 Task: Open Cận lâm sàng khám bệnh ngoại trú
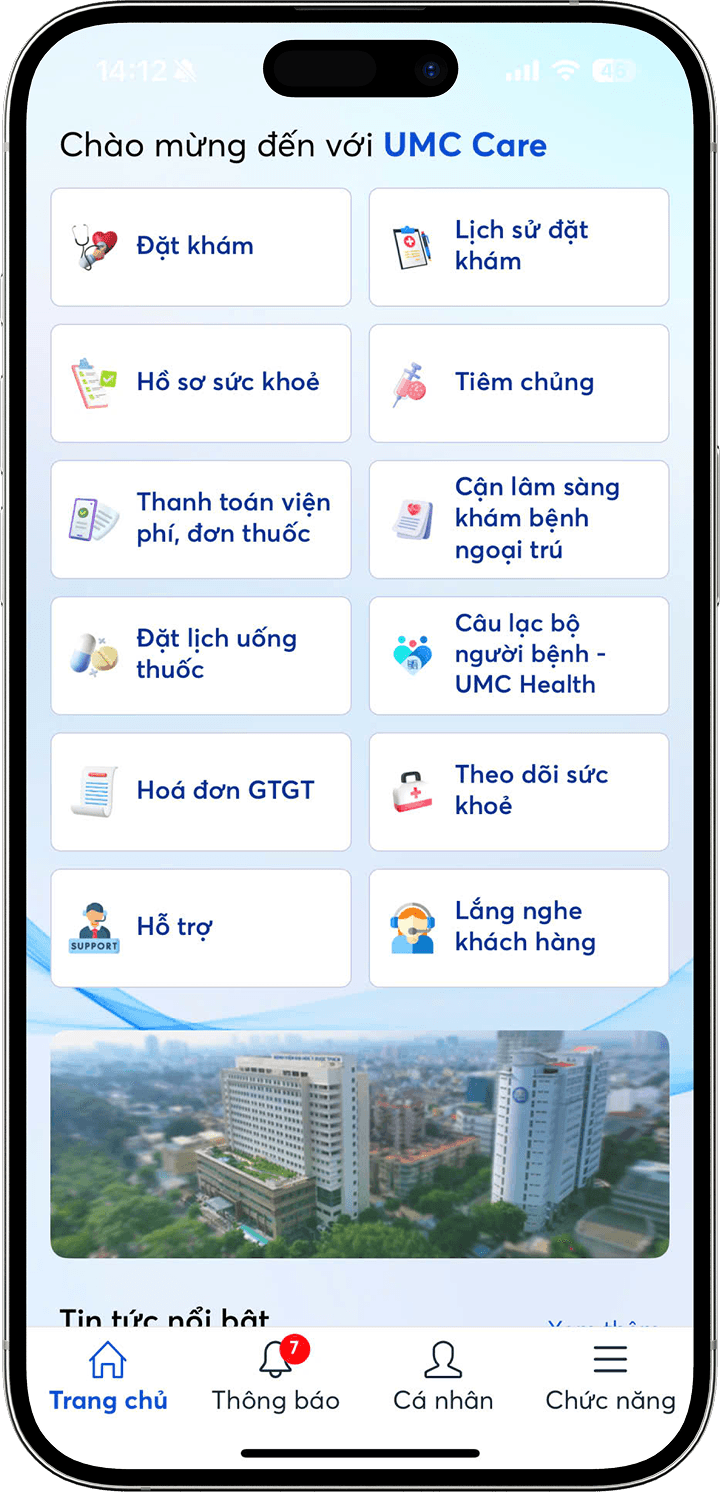point(518,519)
